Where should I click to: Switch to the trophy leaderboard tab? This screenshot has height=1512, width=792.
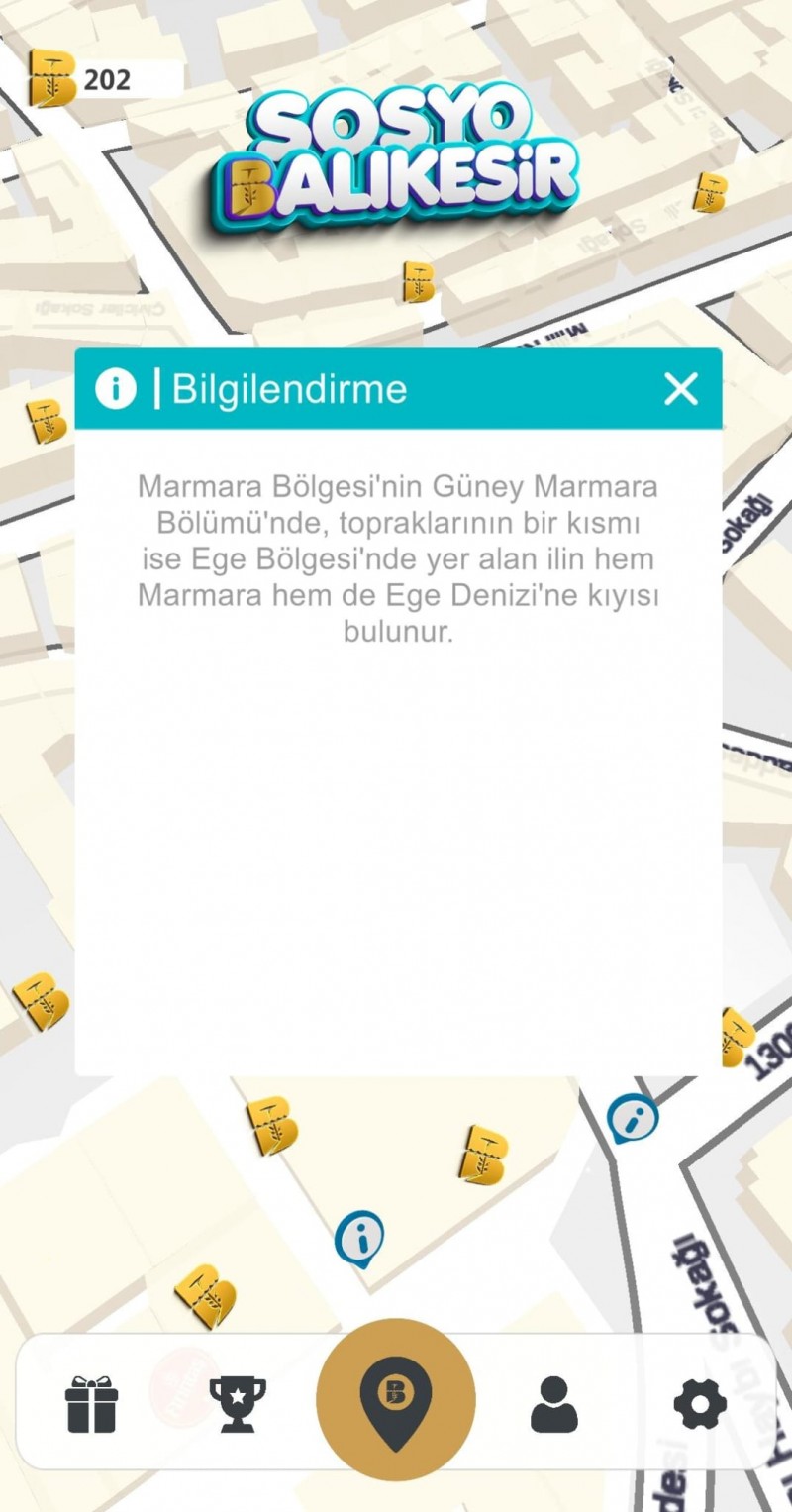[238, 1404]
